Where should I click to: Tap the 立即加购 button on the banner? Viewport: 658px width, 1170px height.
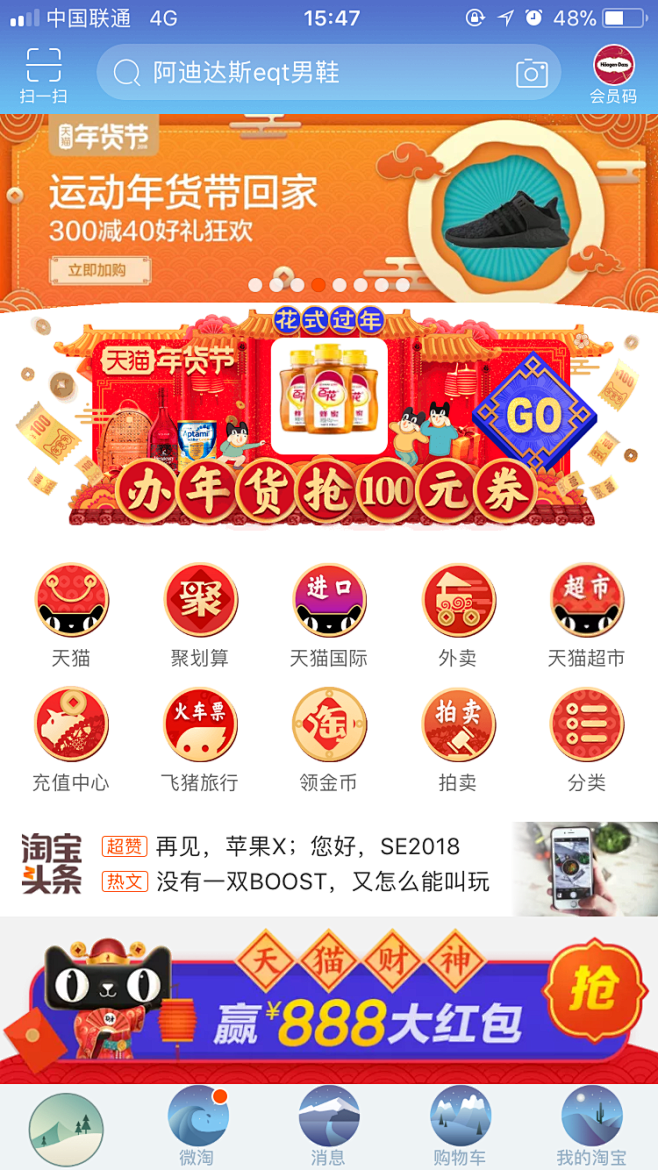pyautogui.click(x=100, y=269)
